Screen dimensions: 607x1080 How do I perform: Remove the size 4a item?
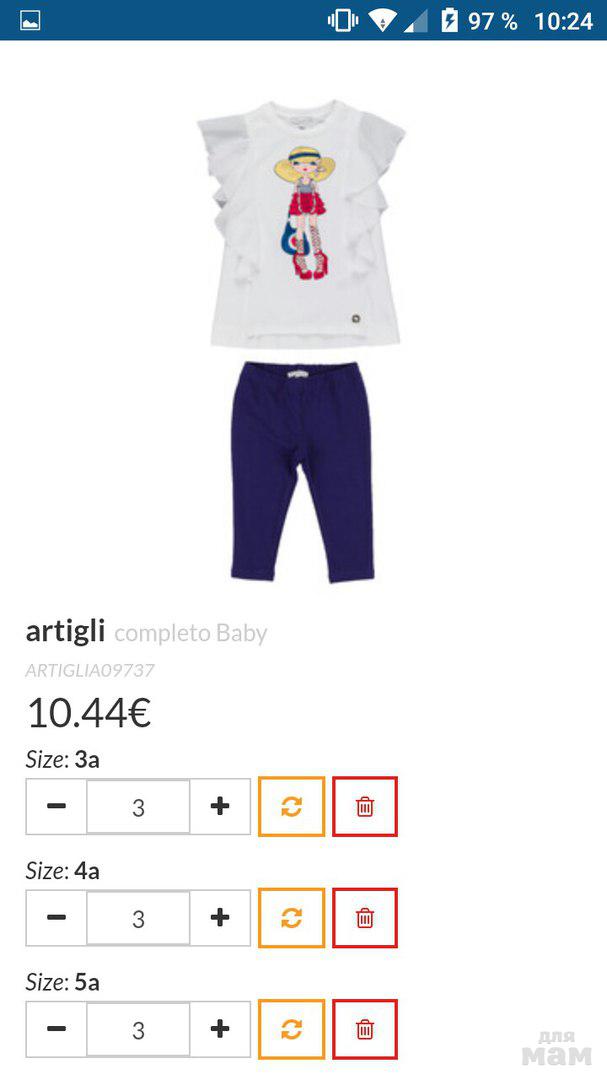point(365,918)
